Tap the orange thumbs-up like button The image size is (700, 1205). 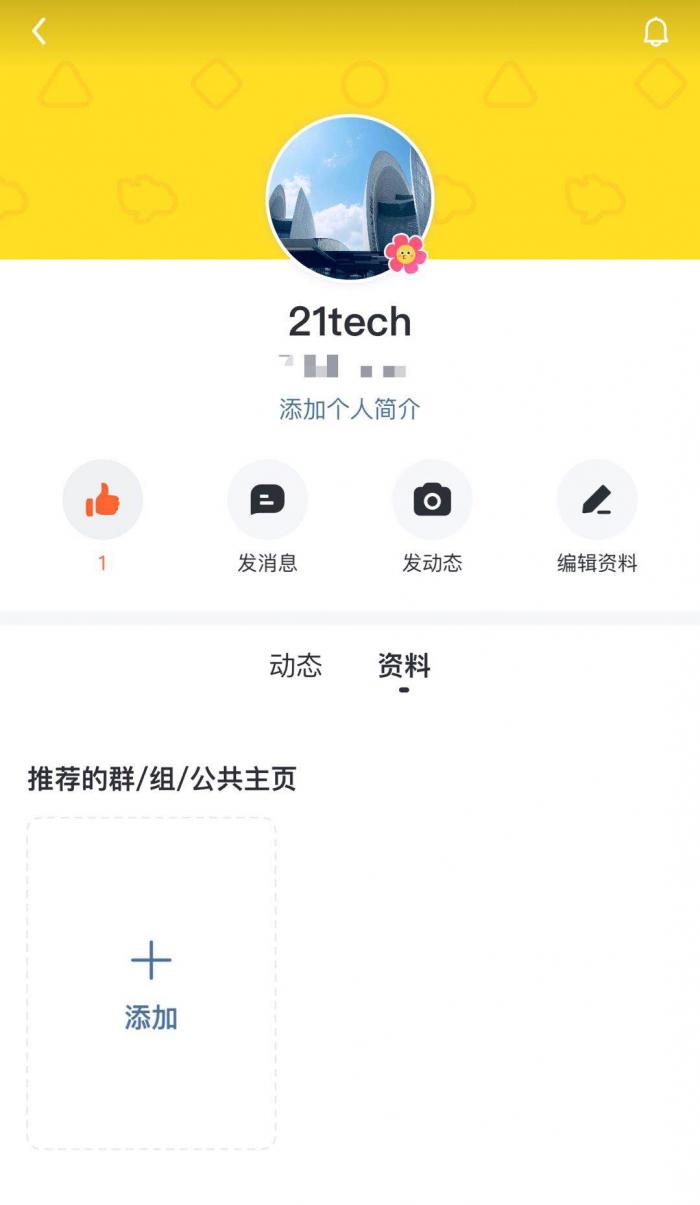click(102, 500)
